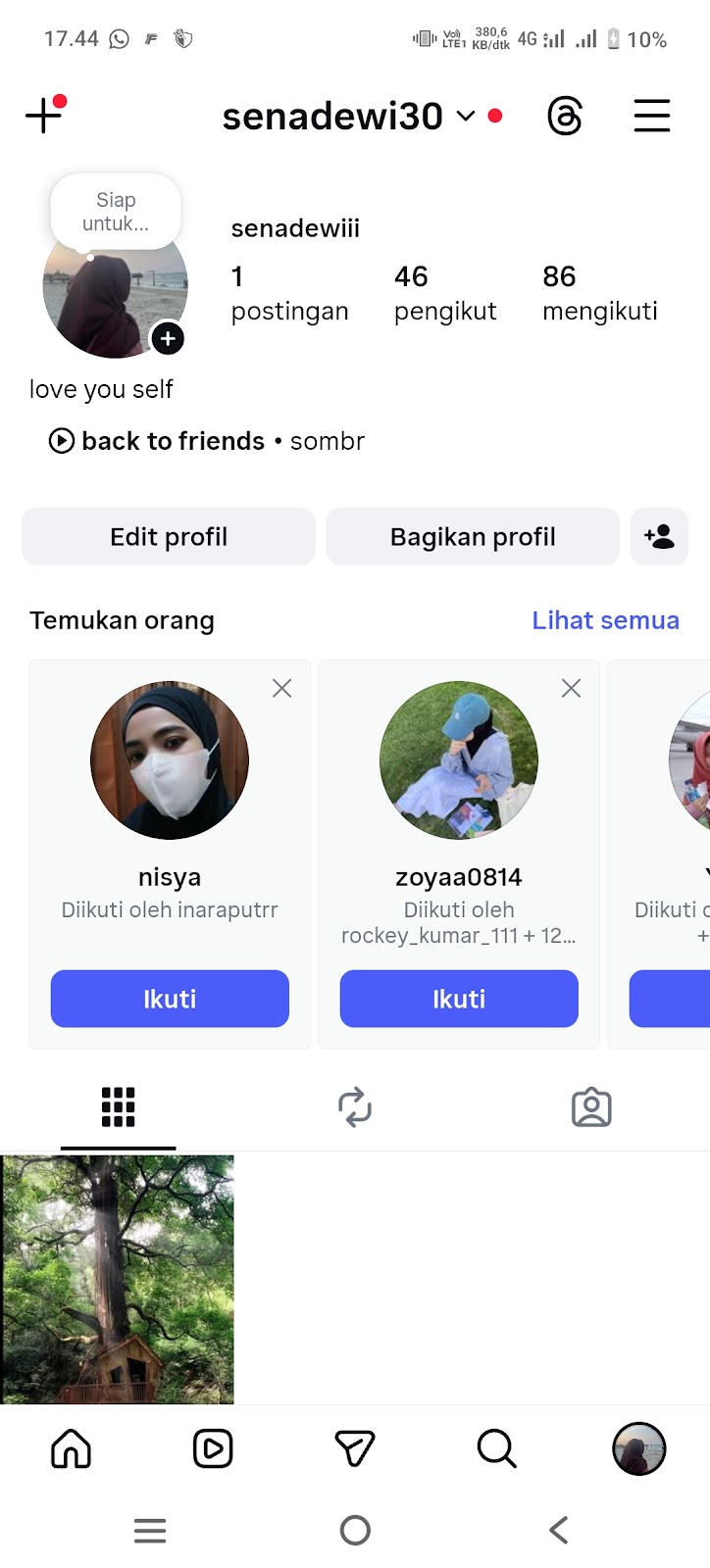Viewport: 710px width, 1568px height.
Task: Open the hamburger menu
Action: point(651,116)
